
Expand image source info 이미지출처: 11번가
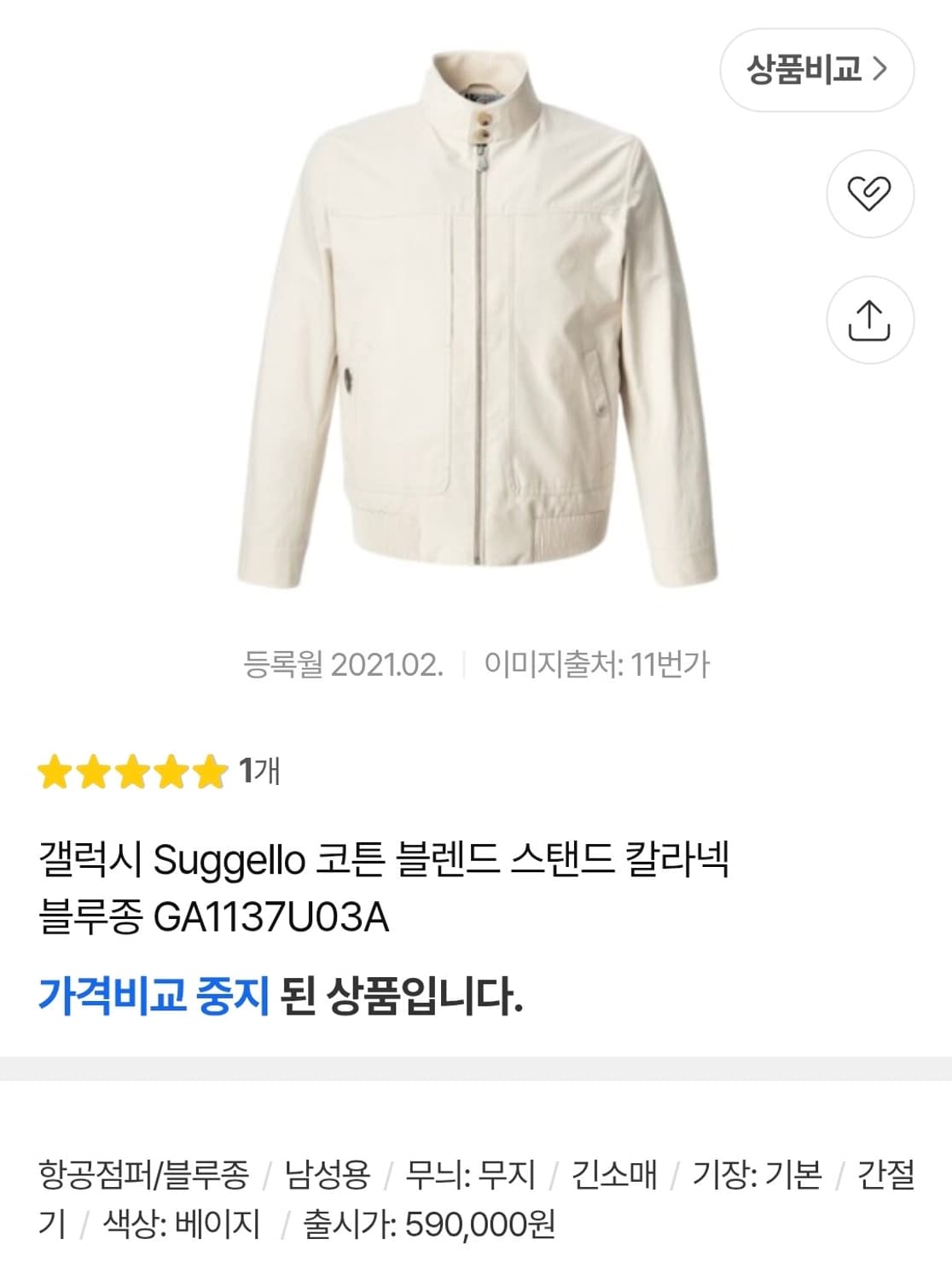(599, 660)
